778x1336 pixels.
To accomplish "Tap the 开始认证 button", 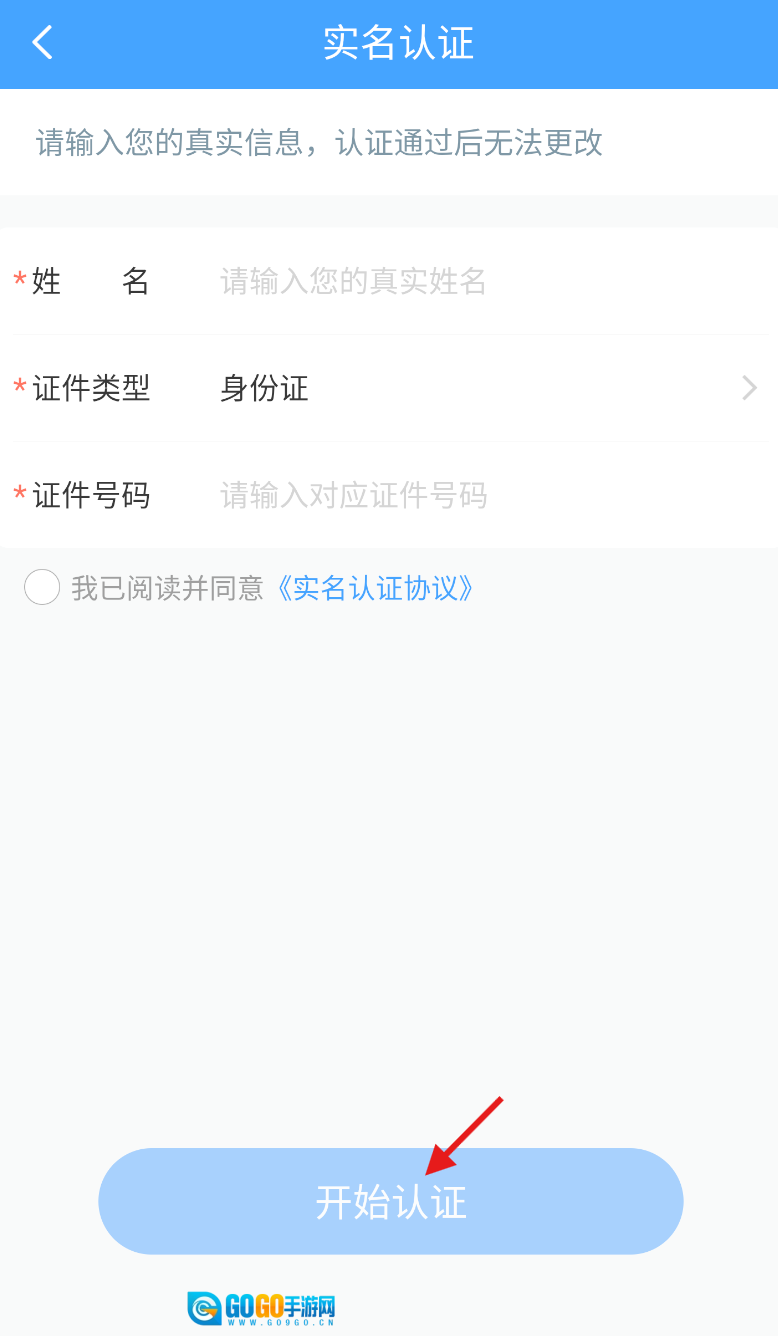I will tap(390, 1201).
